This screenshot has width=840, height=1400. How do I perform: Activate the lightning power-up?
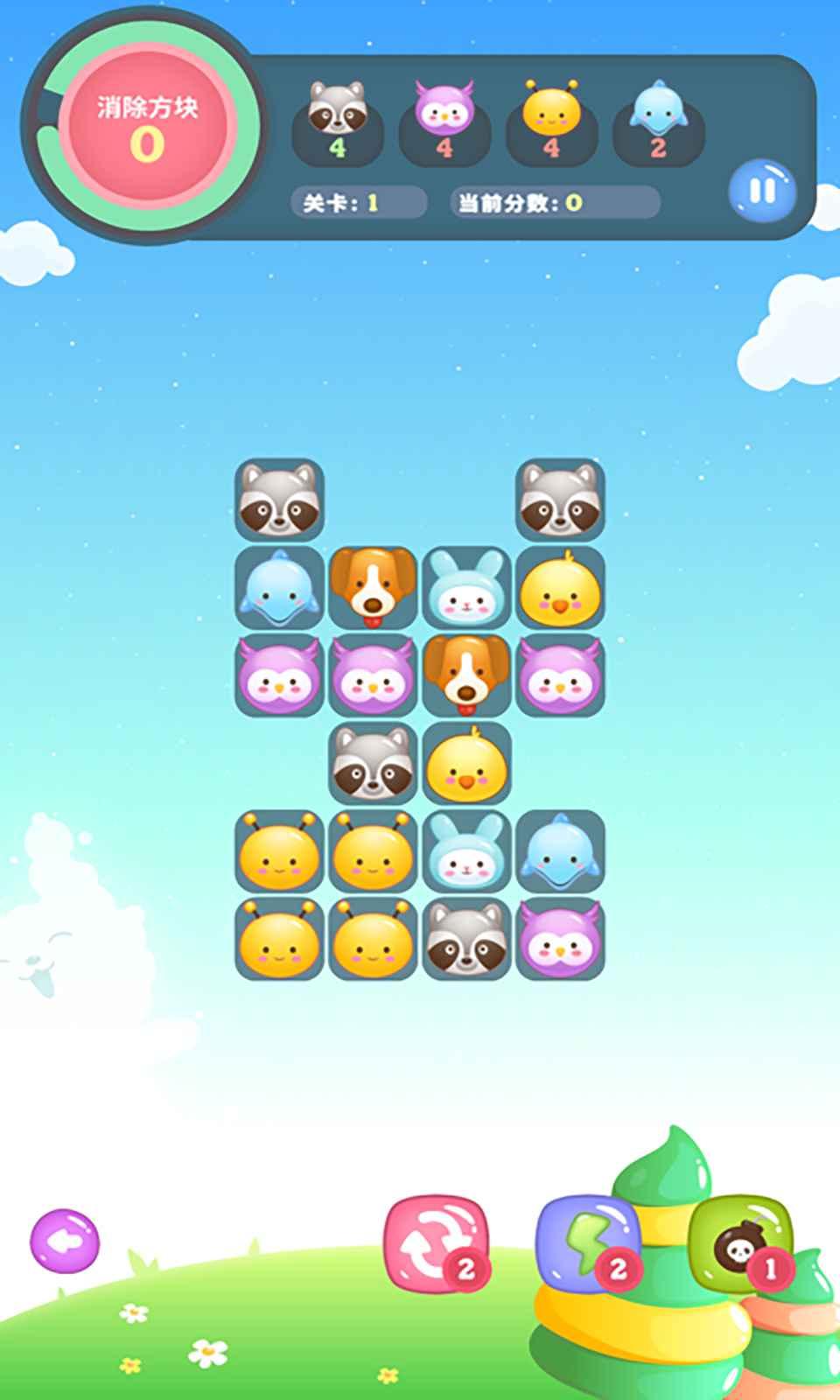click(586, 1242)
